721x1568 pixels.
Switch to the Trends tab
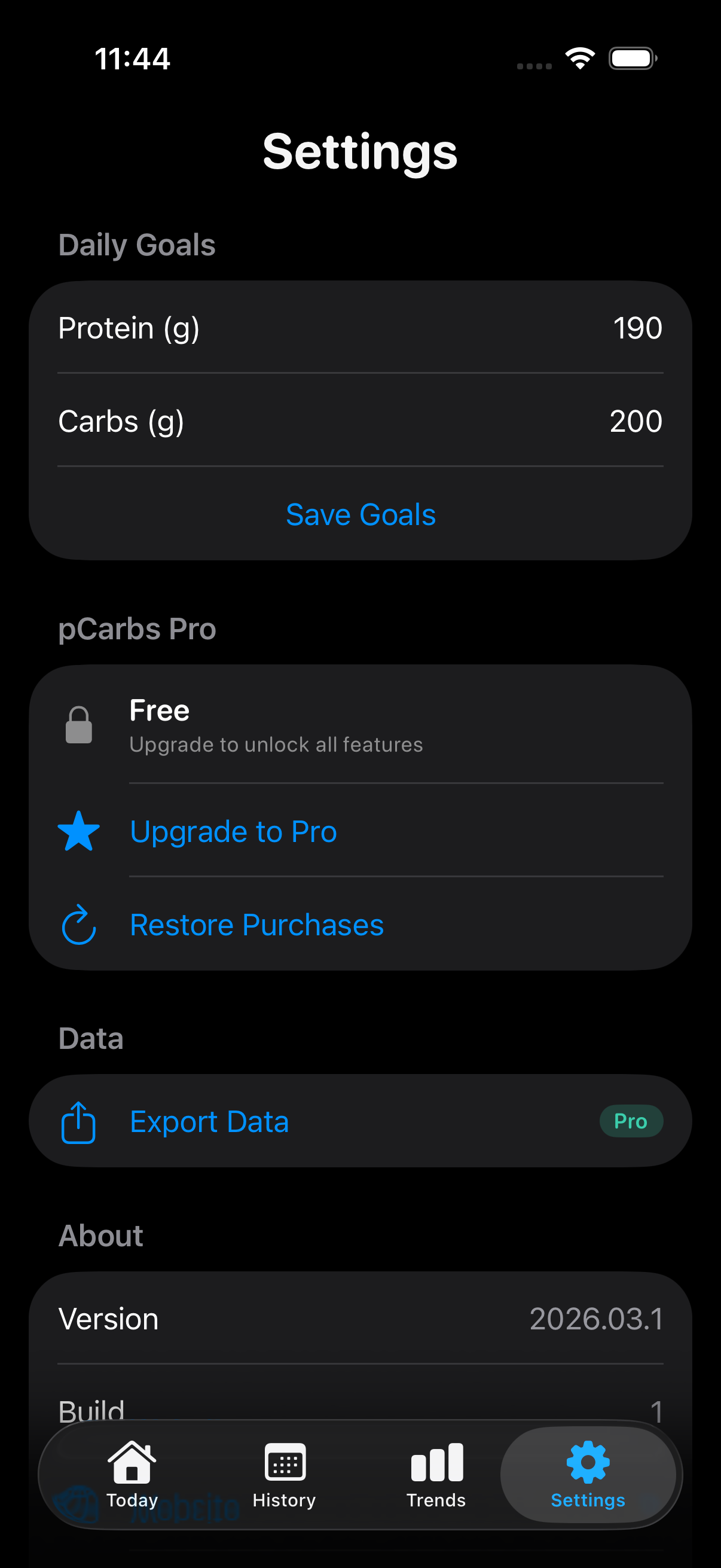435,1479
